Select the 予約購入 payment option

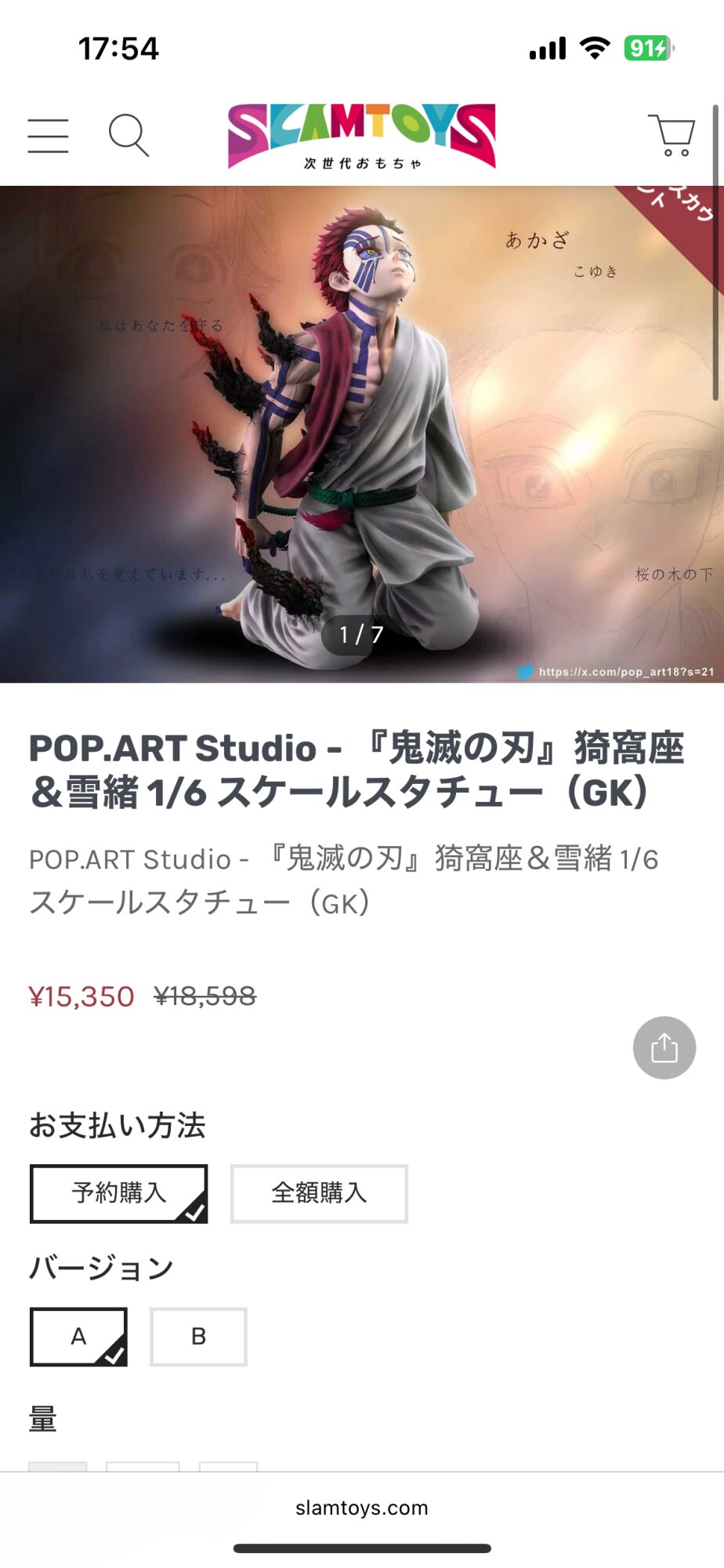coord(119,1193)
